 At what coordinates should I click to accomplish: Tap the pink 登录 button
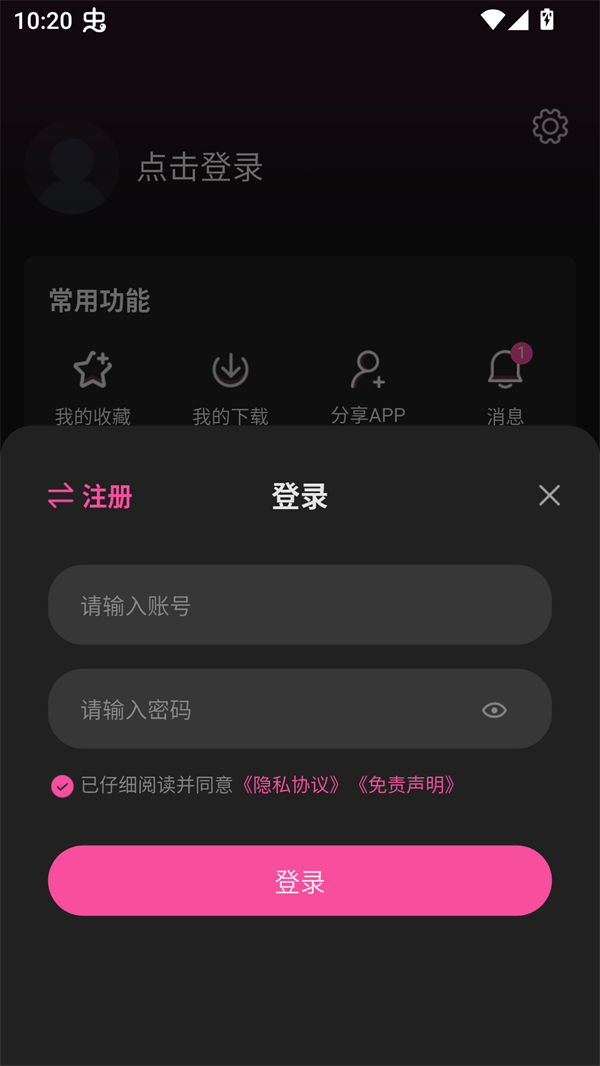(300, 881)
